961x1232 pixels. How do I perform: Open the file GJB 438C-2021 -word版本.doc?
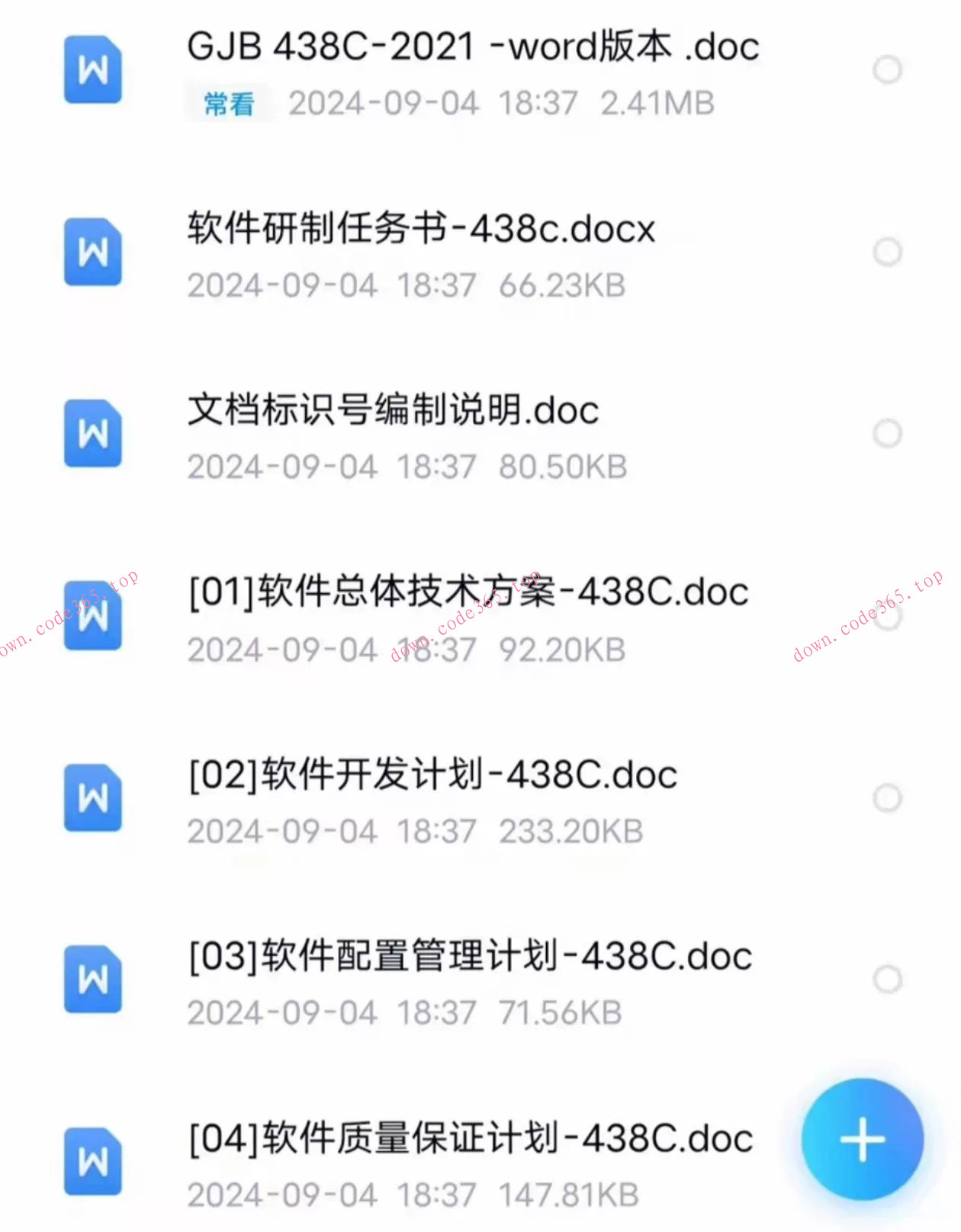[473, 46]
